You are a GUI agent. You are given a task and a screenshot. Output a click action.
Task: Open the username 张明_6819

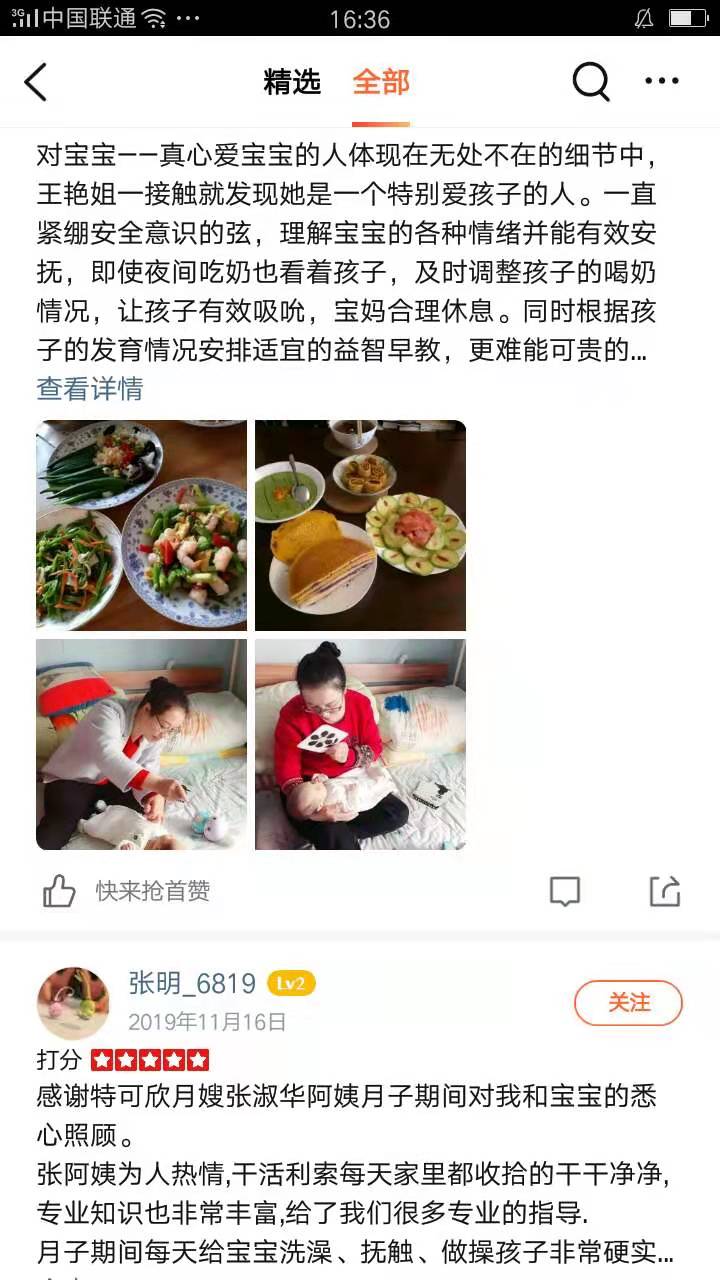tap(192, 984)
